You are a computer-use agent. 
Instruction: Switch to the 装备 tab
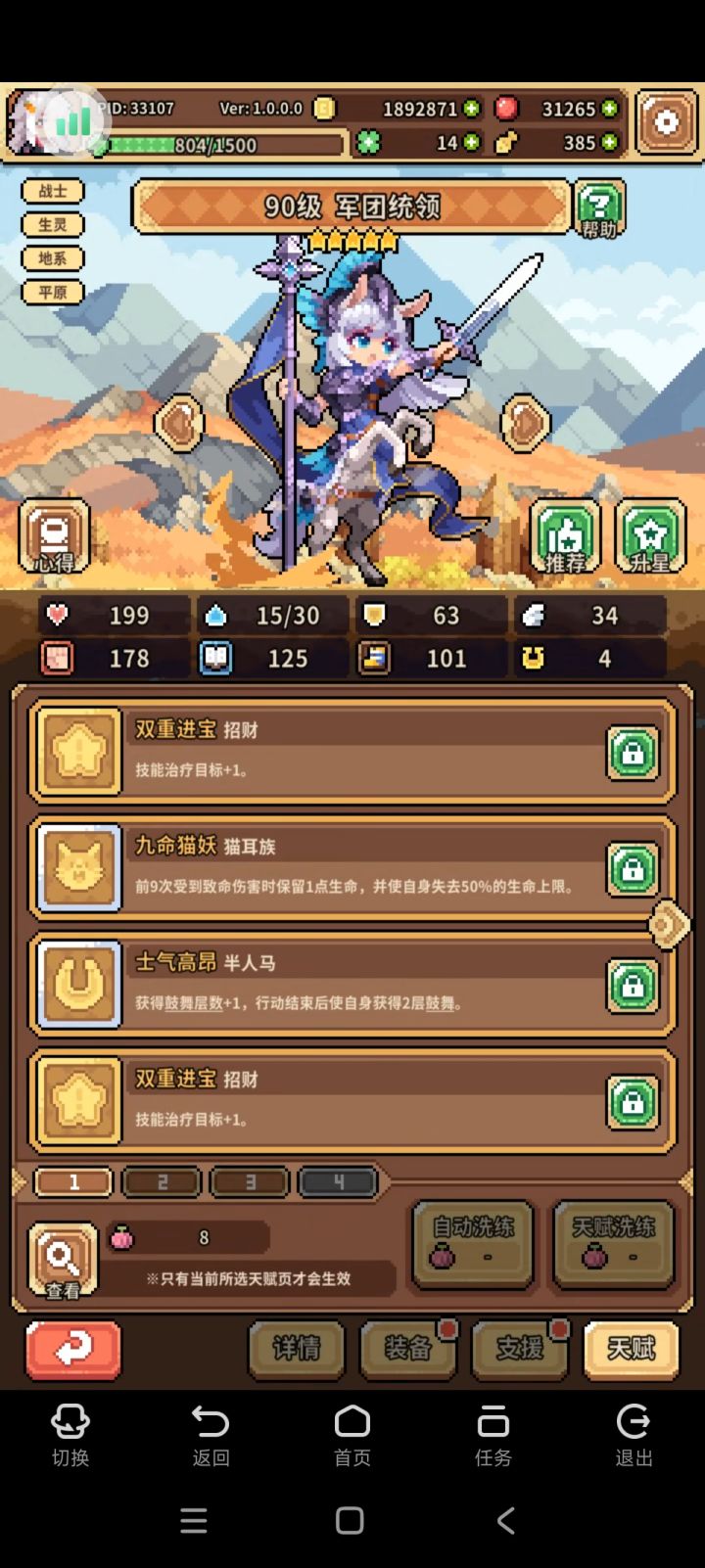[x=408, y=1350]
